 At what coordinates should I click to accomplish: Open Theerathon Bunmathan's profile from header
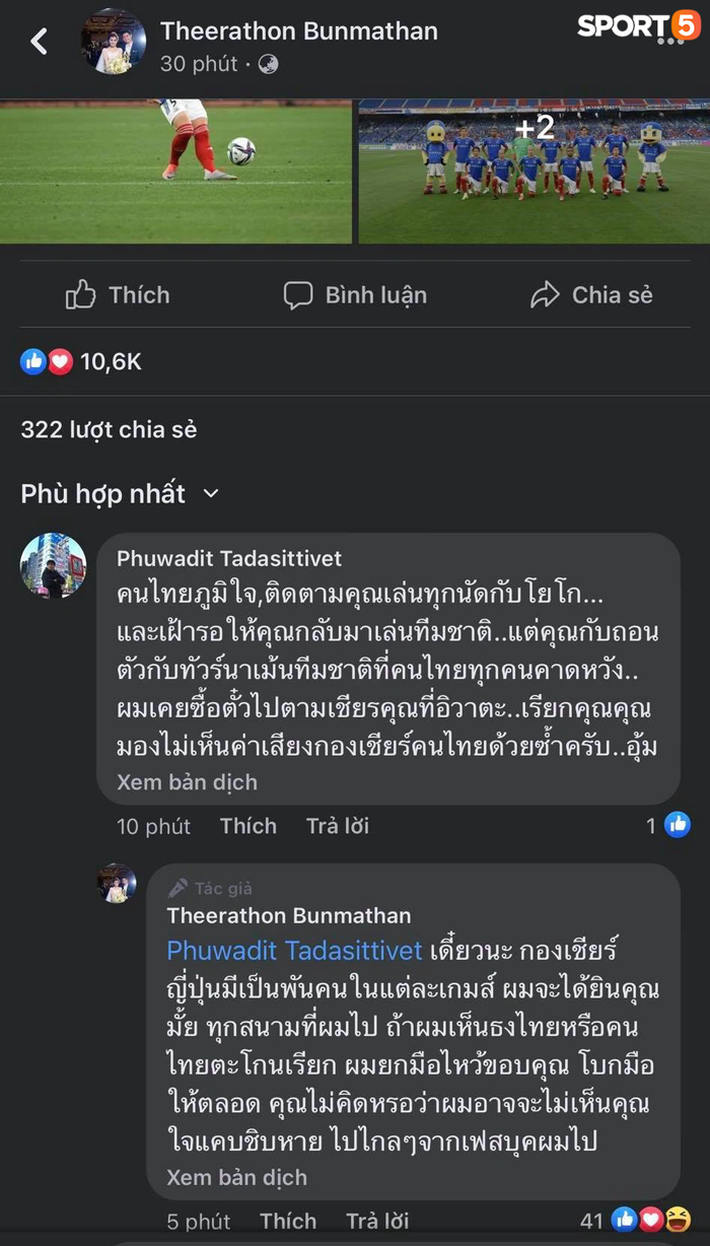pyautogui.click(x=298, y=31)
